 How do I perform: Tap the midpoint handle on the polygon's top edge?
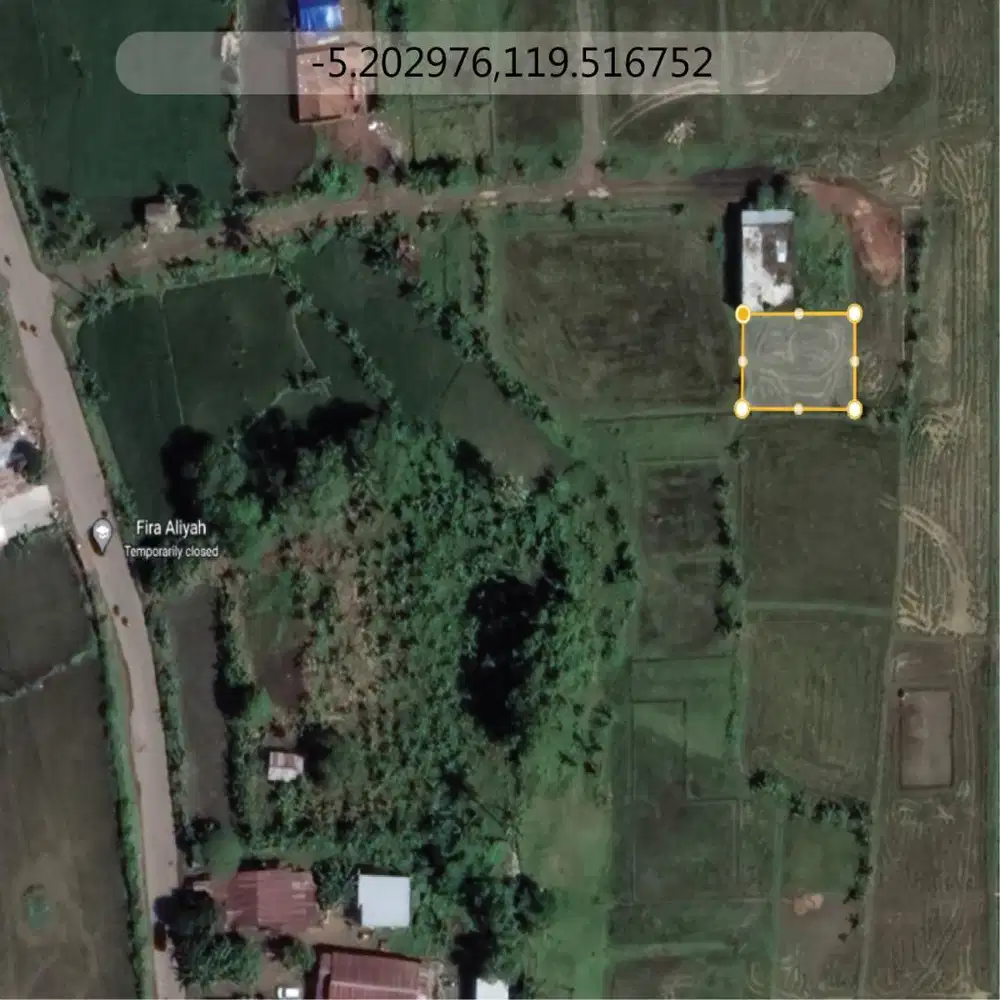799,313
